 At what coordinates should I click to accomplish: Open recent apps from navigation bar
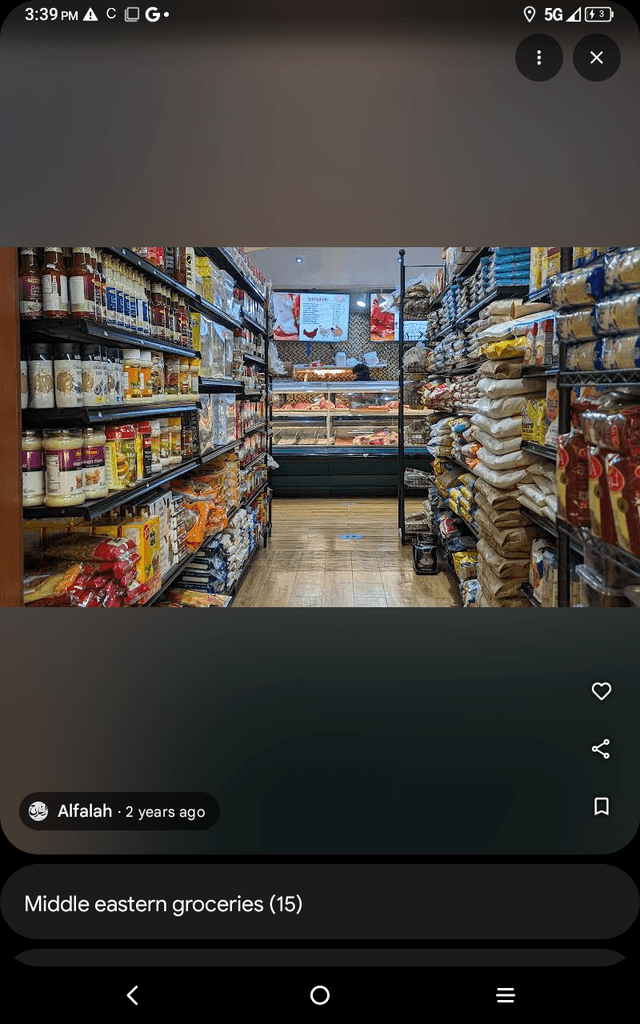pos(506,995)
